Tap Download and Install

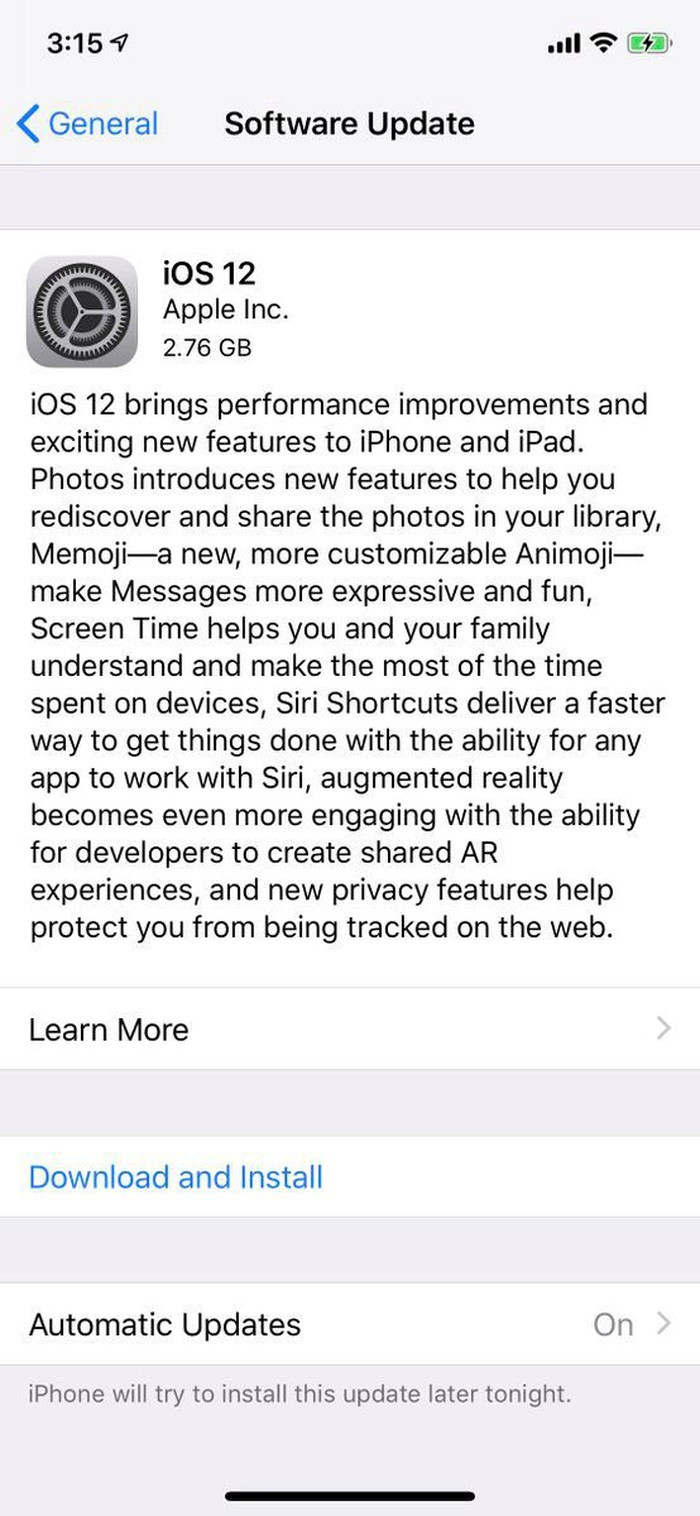[x=176, y=1177]
